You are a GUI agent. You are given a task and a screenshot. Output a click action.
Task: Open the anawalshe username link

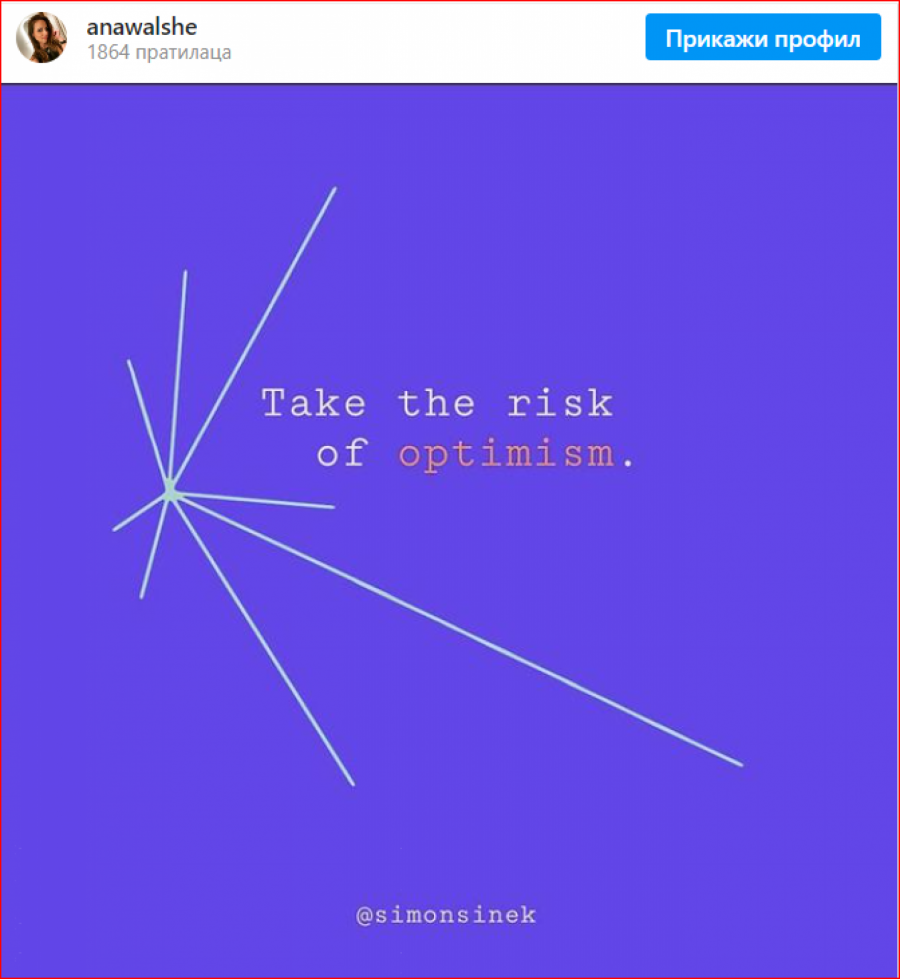[x=141, y=27]
